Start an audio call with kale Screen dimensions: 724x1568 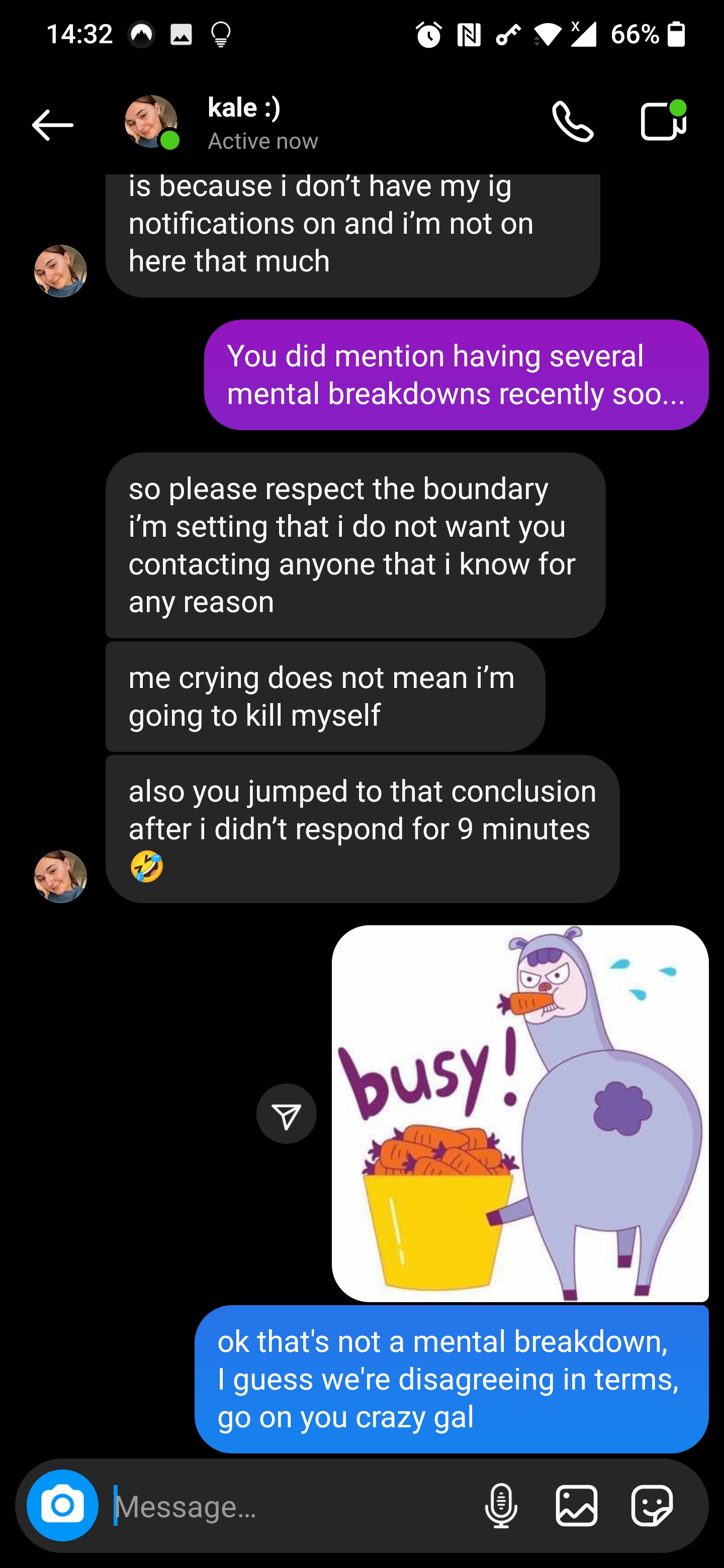point(572,122)
